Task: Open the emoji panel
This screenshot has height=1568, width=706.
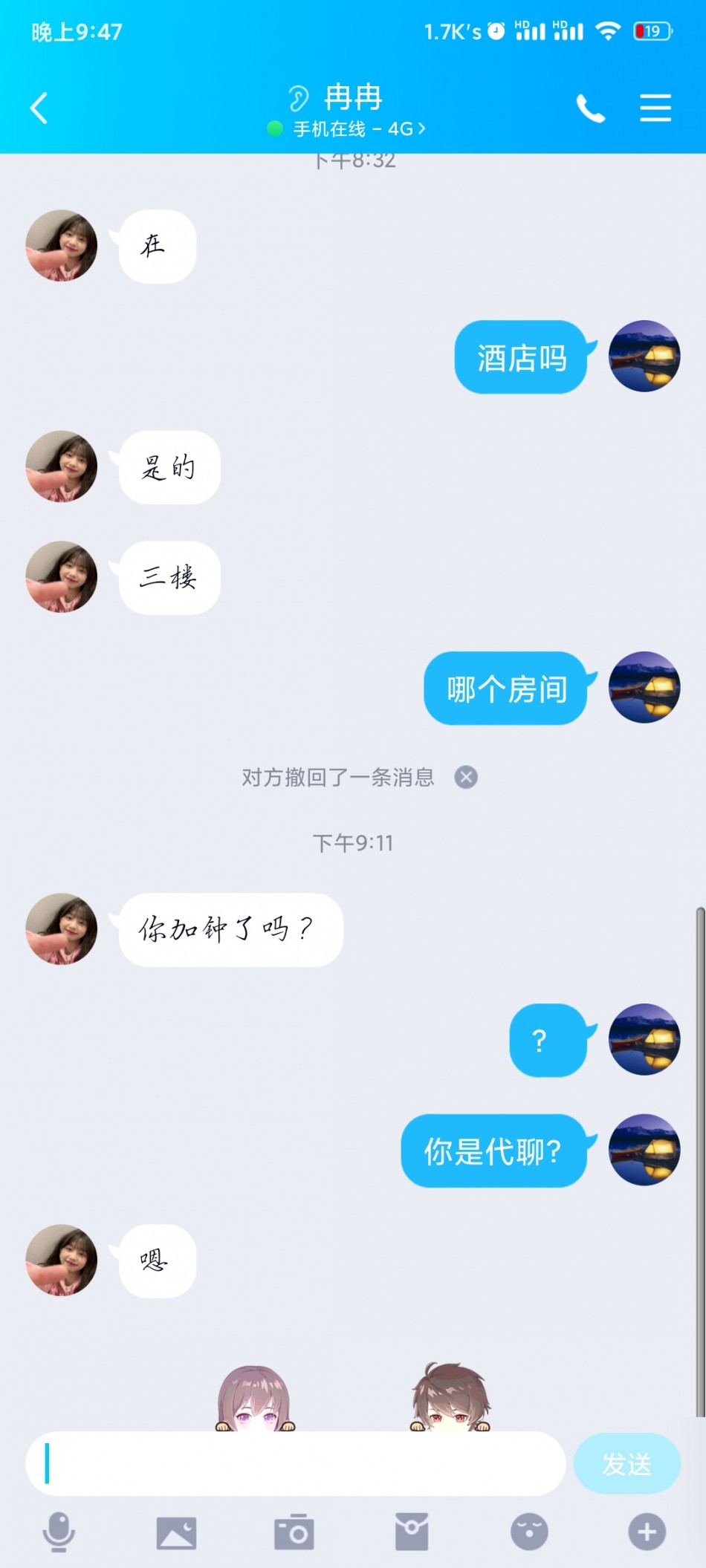Action: point(529,1532)
